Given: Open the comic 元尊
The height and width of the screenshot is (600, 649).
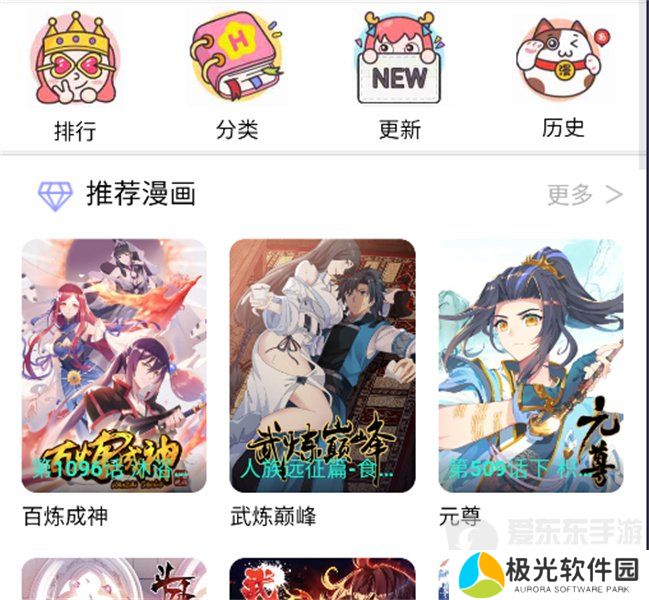Looking at the screenshot, I should [530, 365].
